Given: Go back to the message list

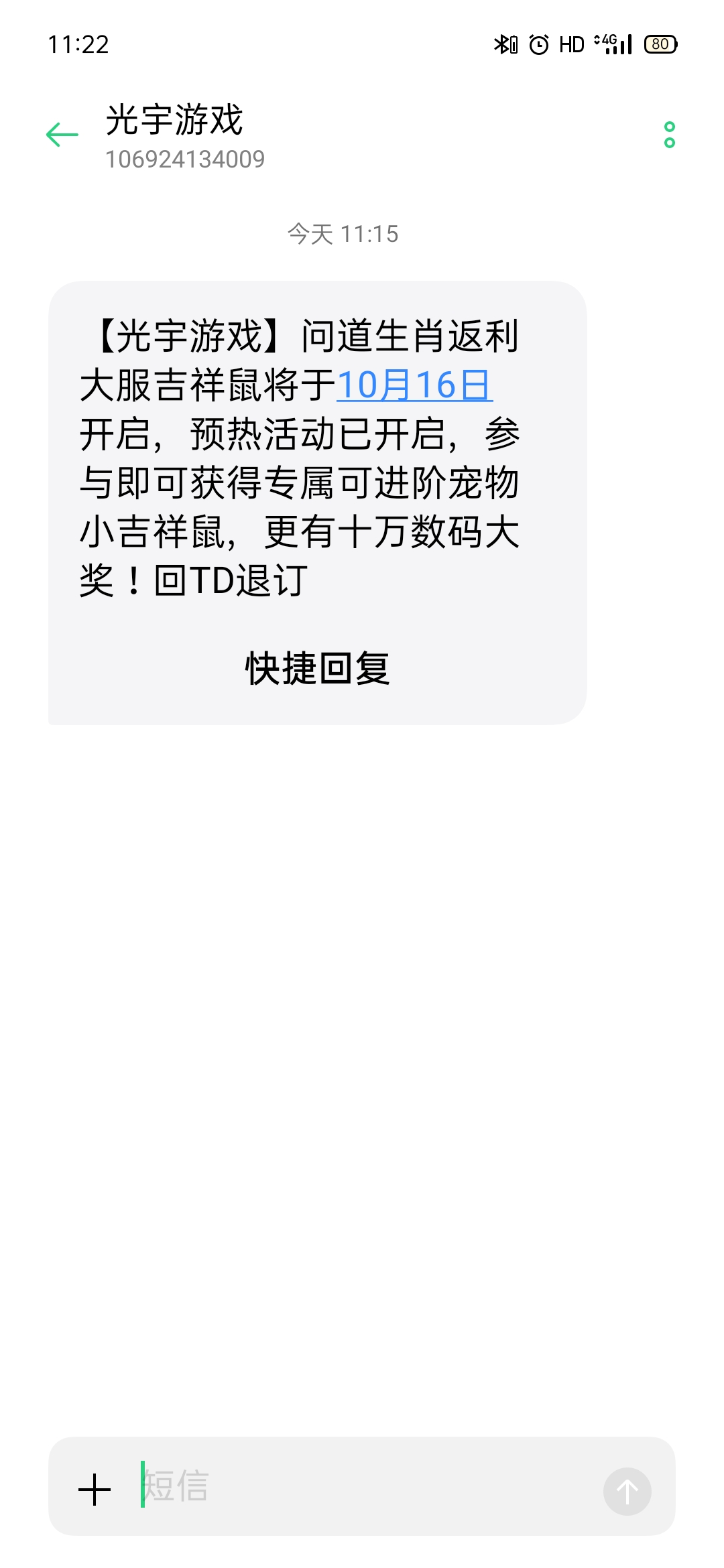Looking at the screenshot, I should tap(62, 135).
